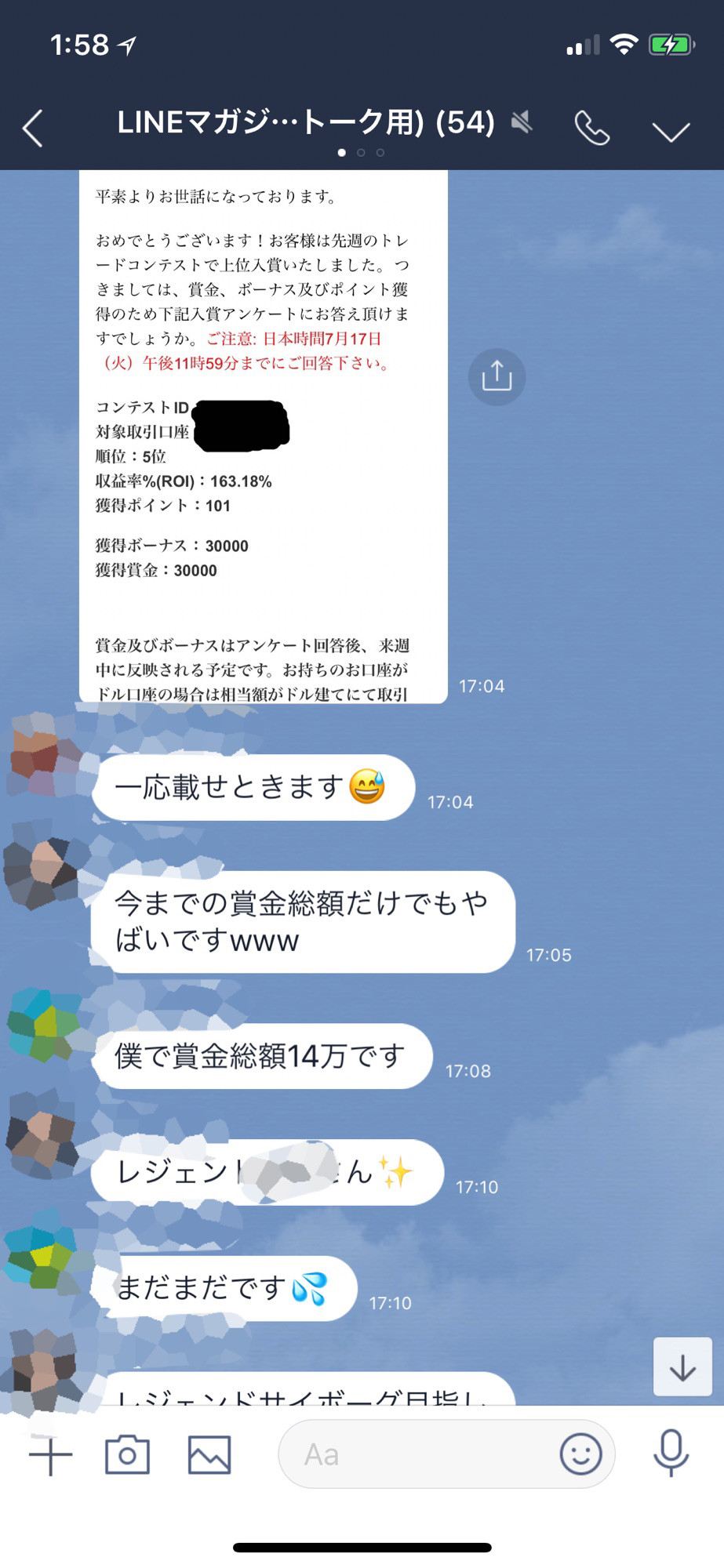The width and height of the screenshot is (724, 1568).
Task: View profile of sender of 僕で賞金総額14万です
Action: 43,1025
